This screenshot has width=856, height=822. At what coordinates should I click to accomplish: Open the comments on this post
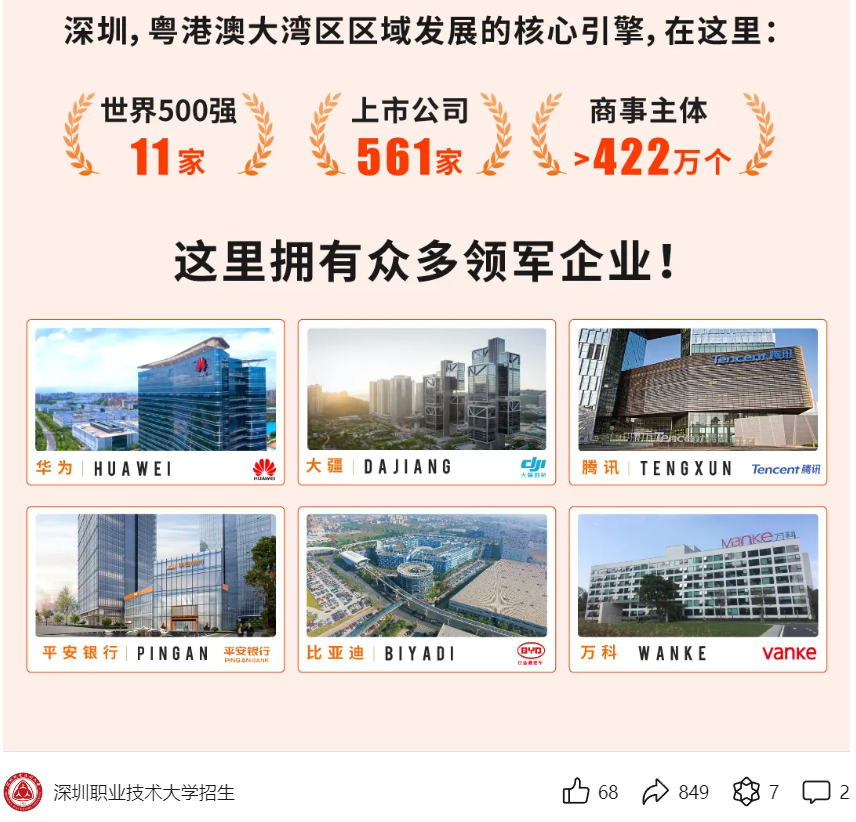(x=816, y=793)
